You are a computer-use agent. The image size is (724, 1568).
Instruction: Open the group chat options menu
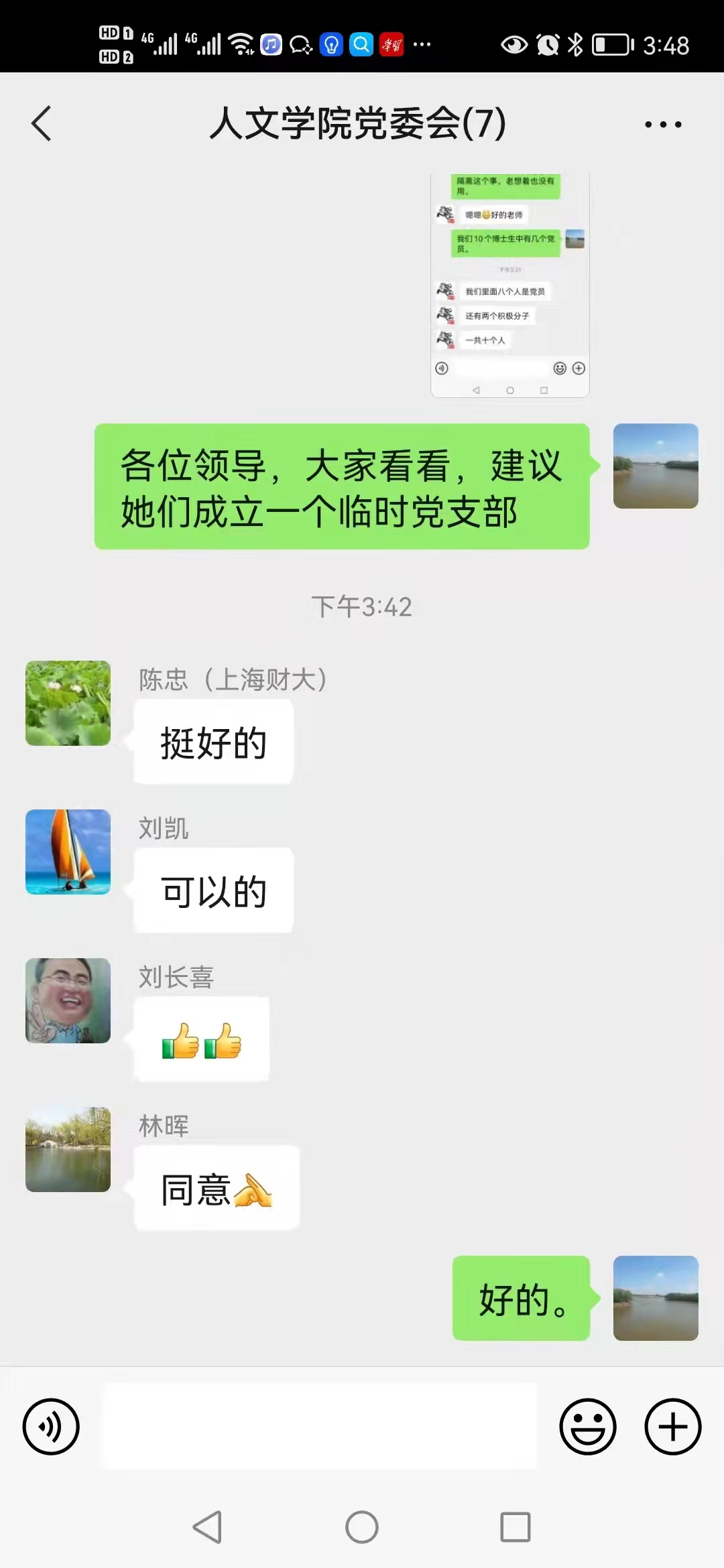coord(662,124)
